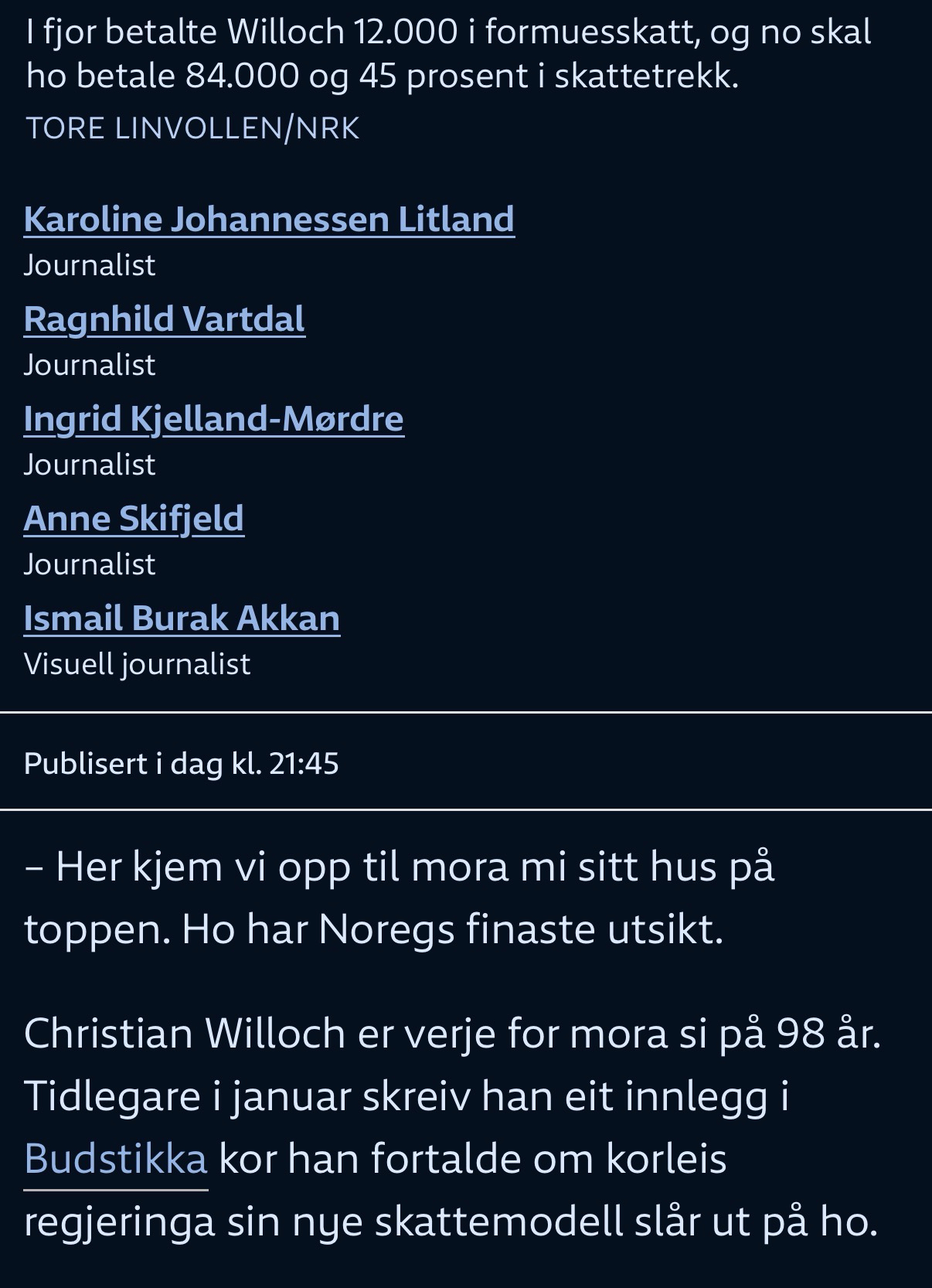The height and width of the screenshot is (1288, 932).
Task: Open Anne Skifjeld's author link
Action: [134, 519]
